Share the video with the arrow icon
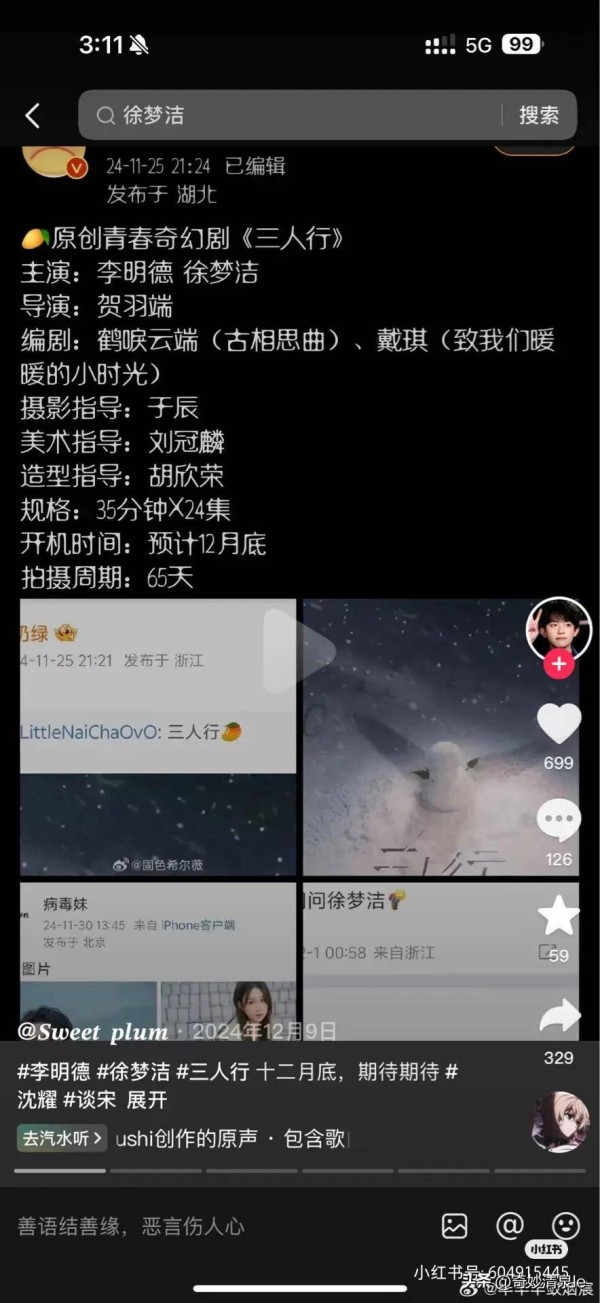This screenshot has width=600, height=1303. 559,1017
